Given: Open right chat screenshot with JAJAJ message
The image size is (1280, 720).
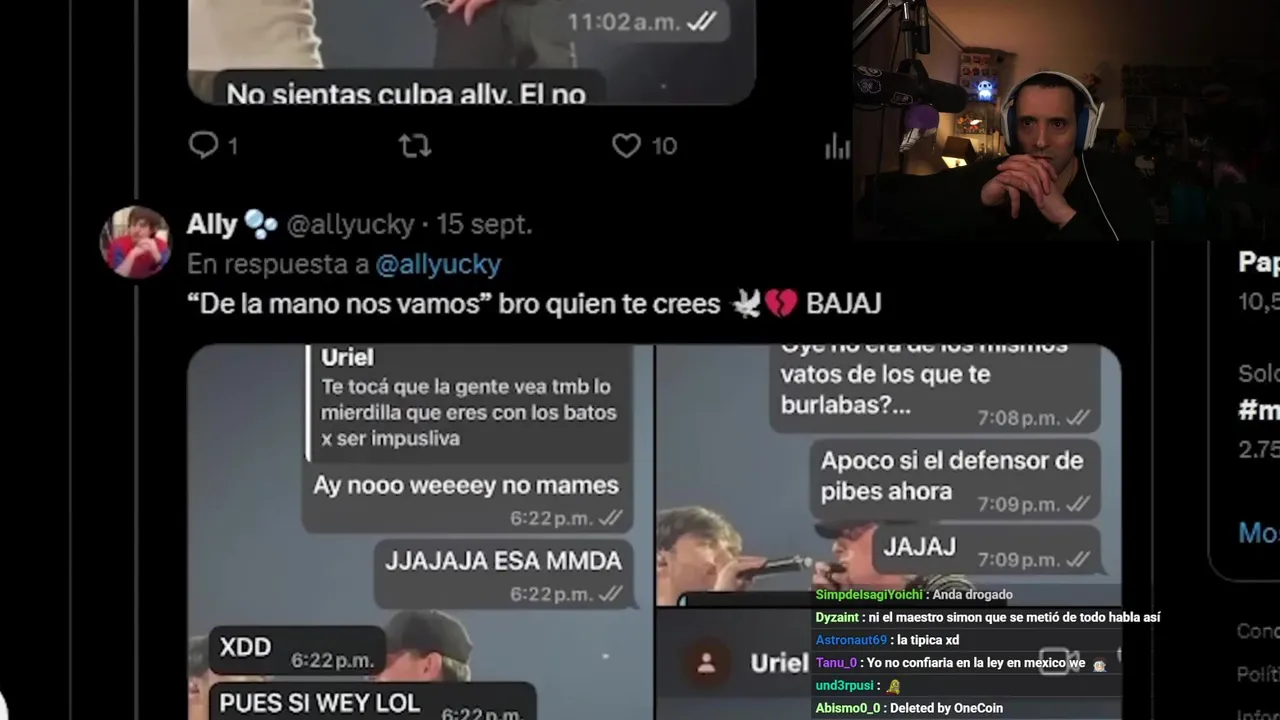Looking at the screenshot, I should (x=887, y=470).
